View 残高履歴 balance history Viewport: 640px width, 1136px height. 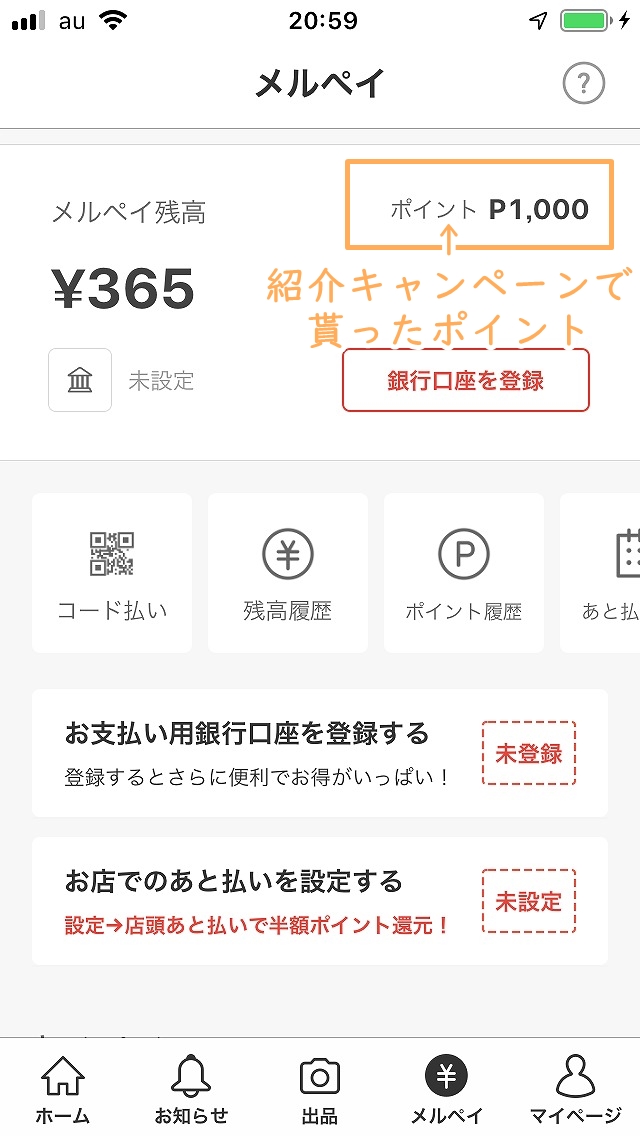[288, 573]
